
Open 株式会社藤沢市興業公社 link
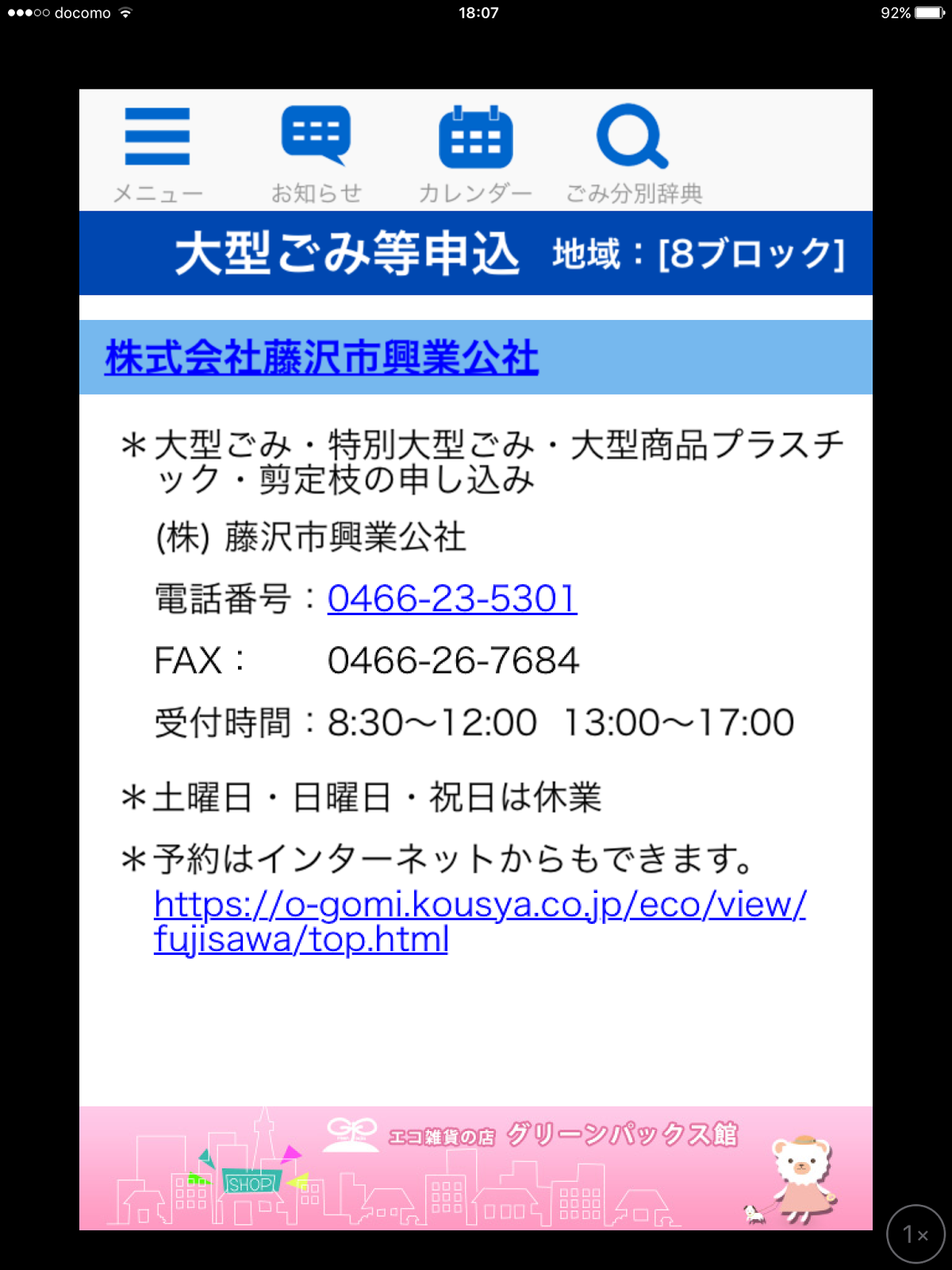pos(321,358)
